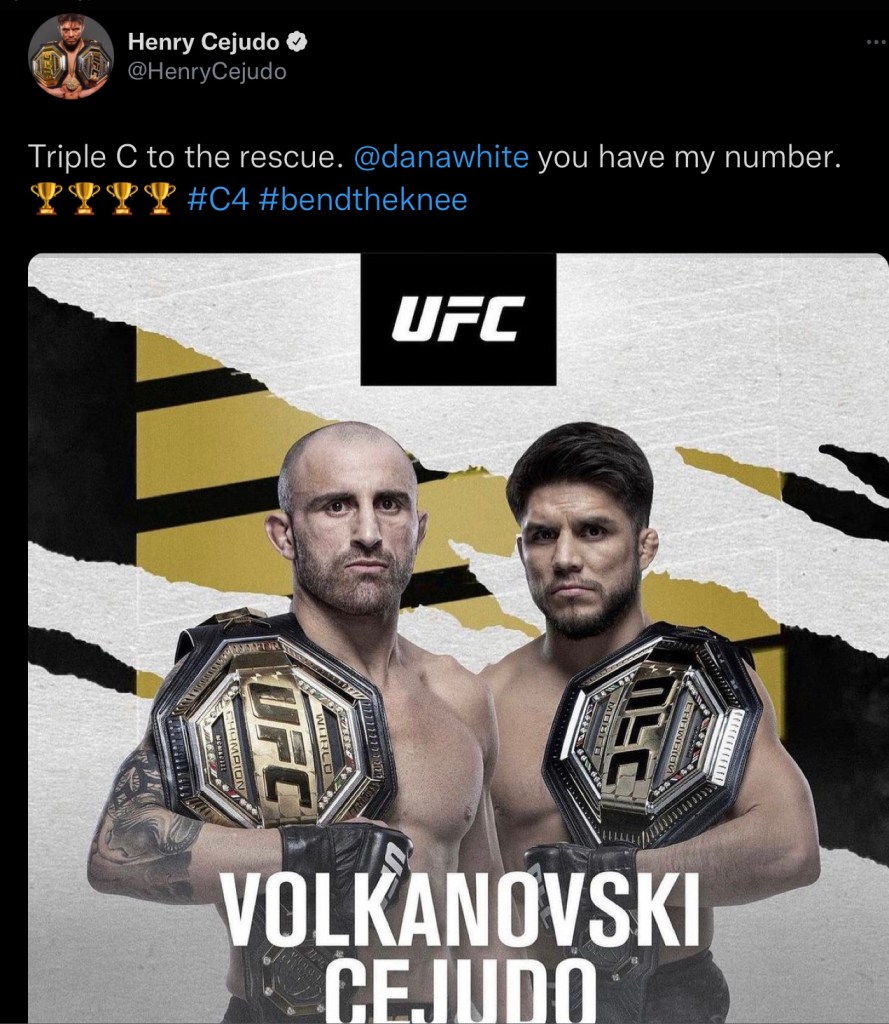Open the @danawhite mention link
889x1024 pixels.
click(441, 157)
